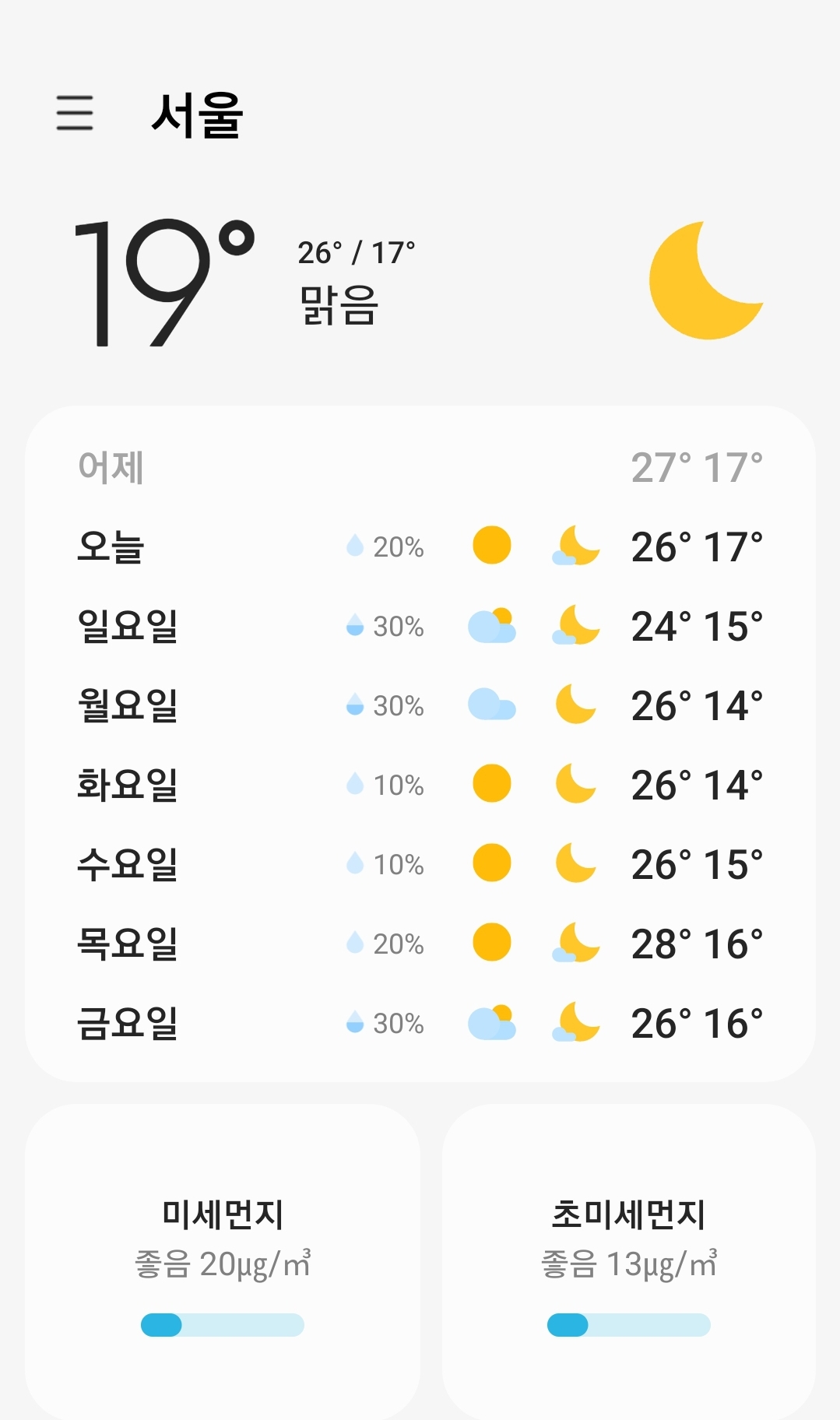Screen dimensions: 840x1420
Task: Open the 일요일 forecast row
Action: tap(420, 626)
